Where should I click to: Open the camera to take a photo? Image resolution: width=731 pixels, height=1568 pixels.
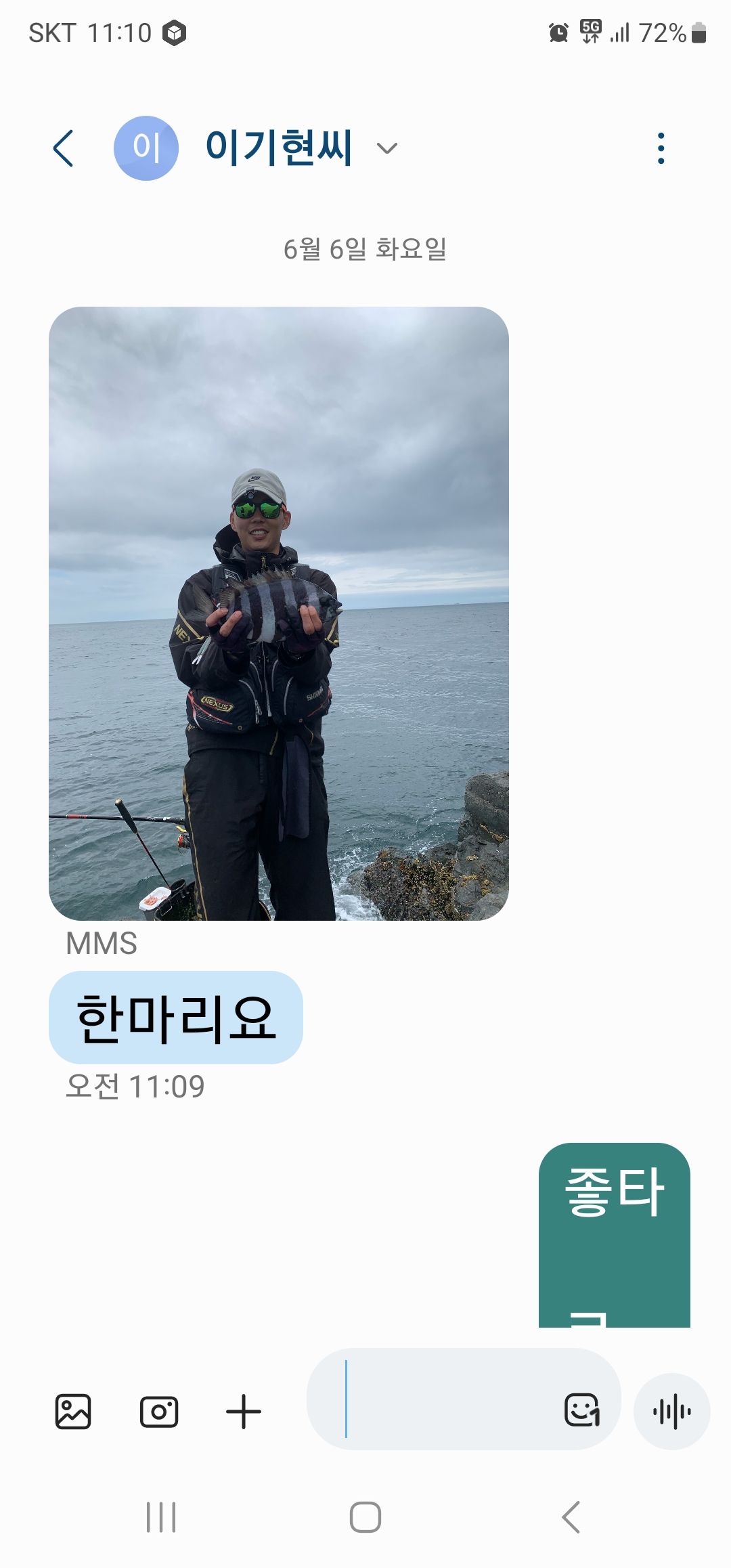[x=159, y=1412]
